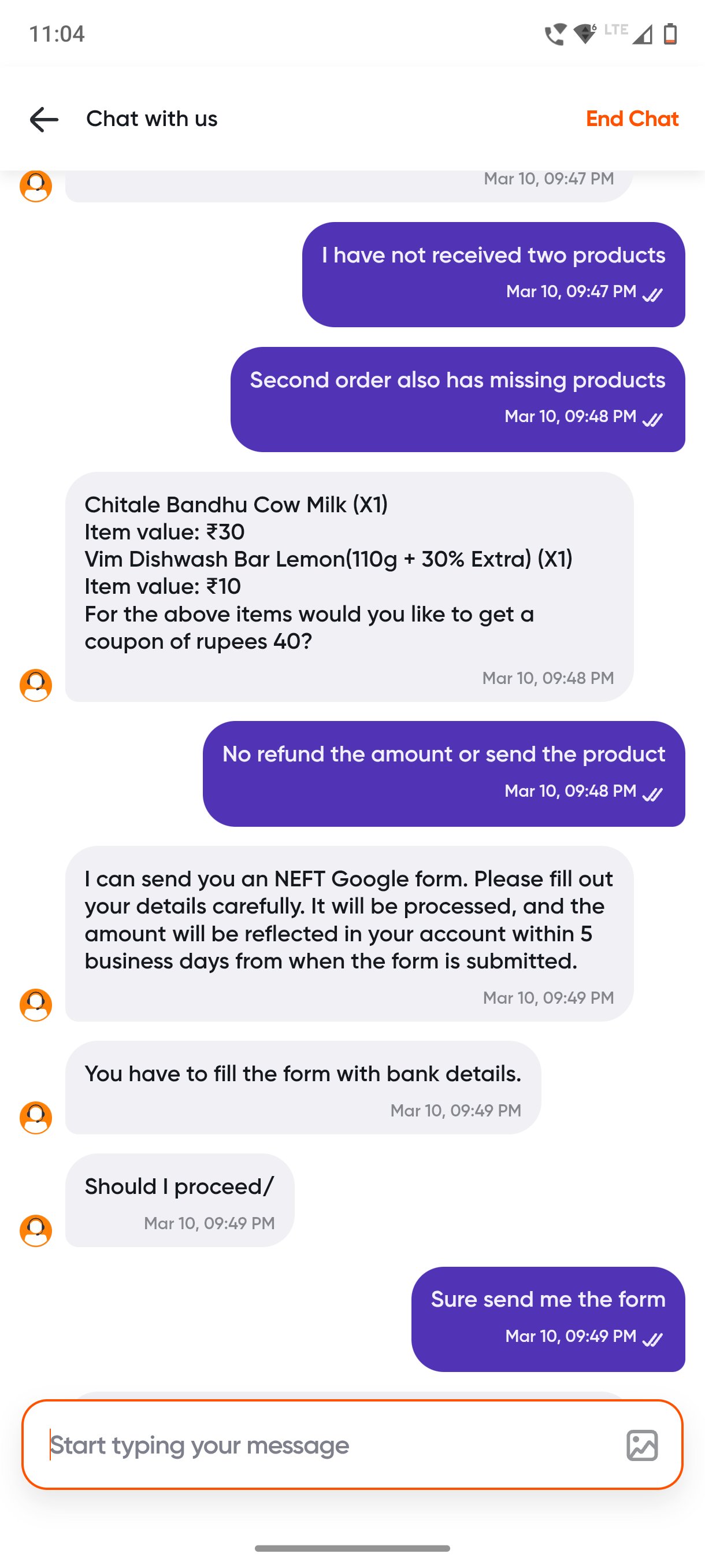705x1568 pixels.
Task: Attach an image to the message
Action: click(x=642, y=1445)
